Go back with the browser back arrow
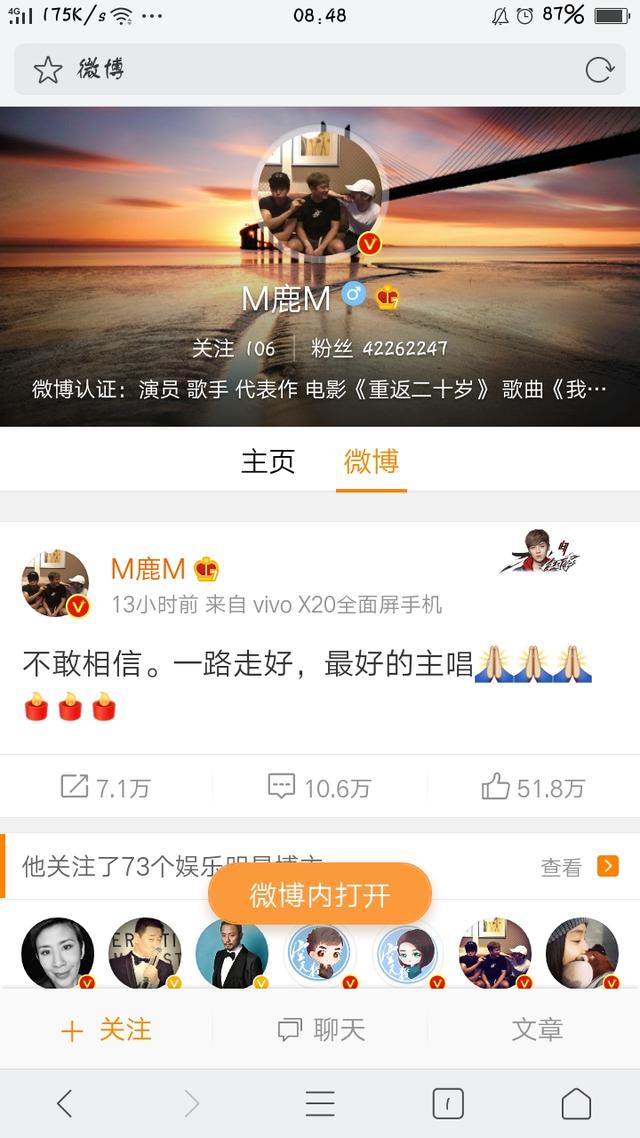 [65, 1103]
